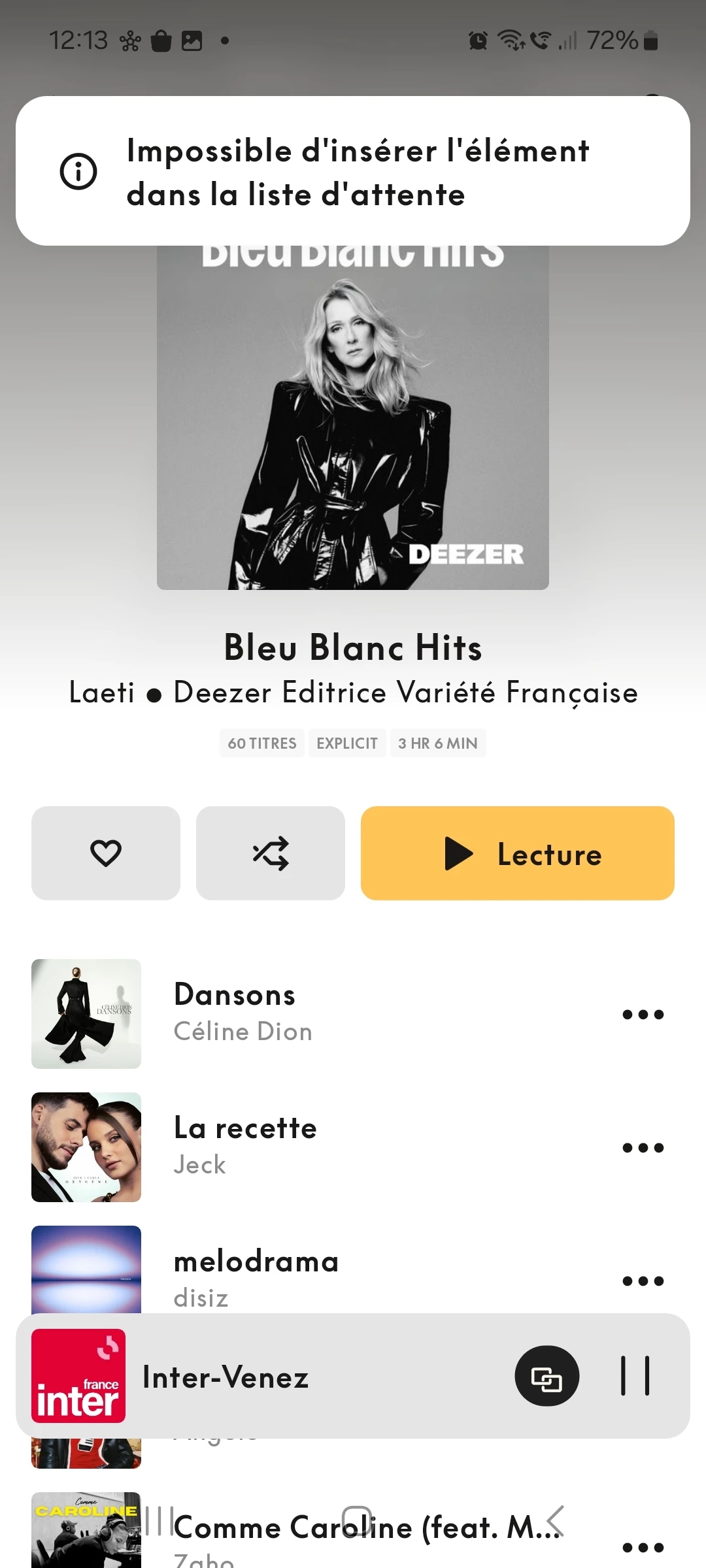Open options for Comme Caroline

coord(643,1547)
